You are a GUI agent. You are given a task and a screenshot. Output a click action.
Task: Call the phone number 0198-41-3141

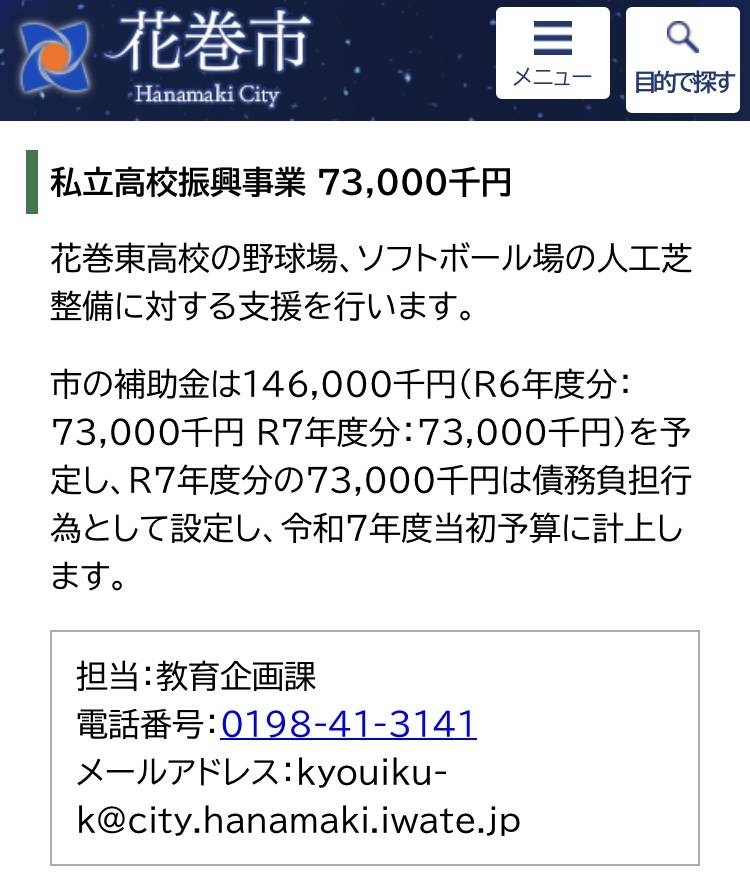[x=348, y=723]
